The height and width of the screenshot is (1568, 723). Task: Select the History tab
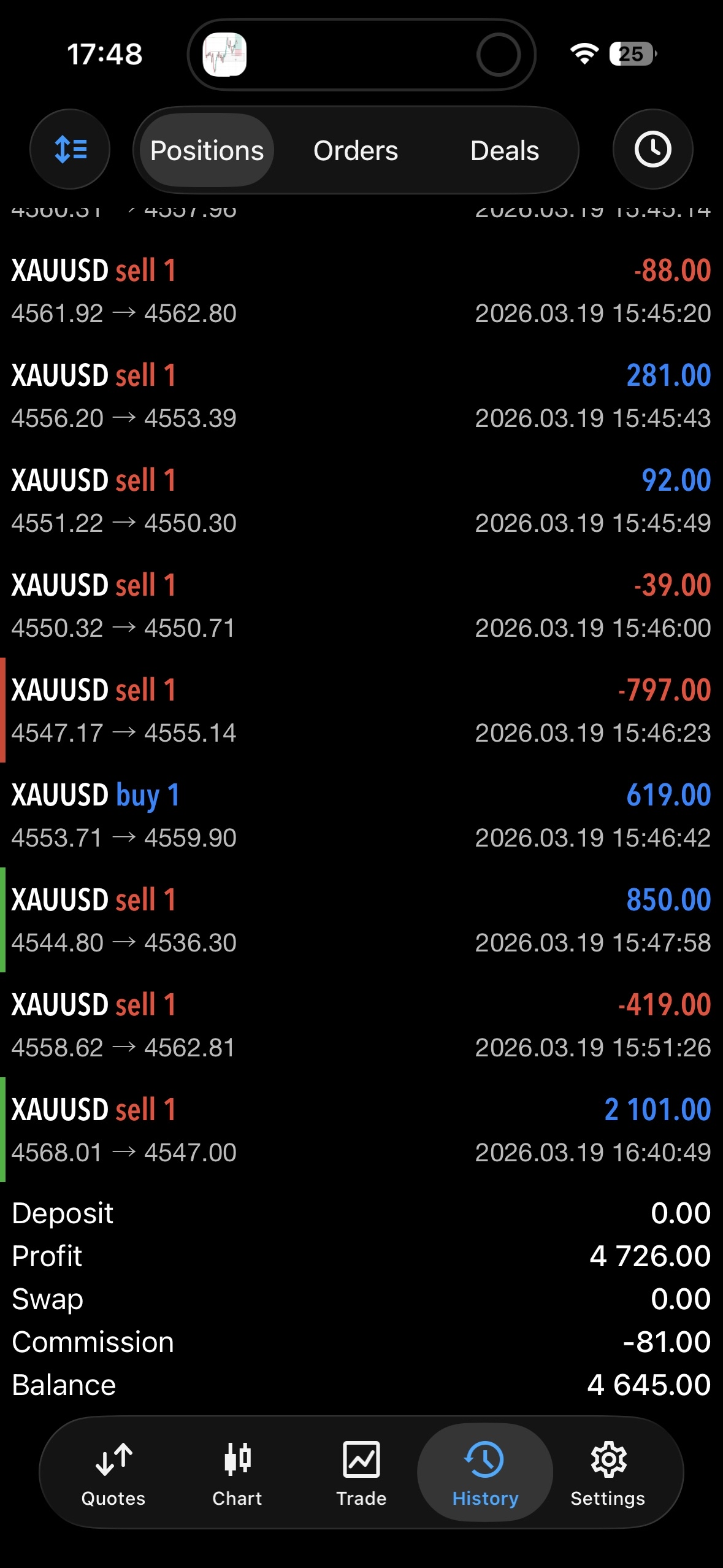pos(485,1474)
